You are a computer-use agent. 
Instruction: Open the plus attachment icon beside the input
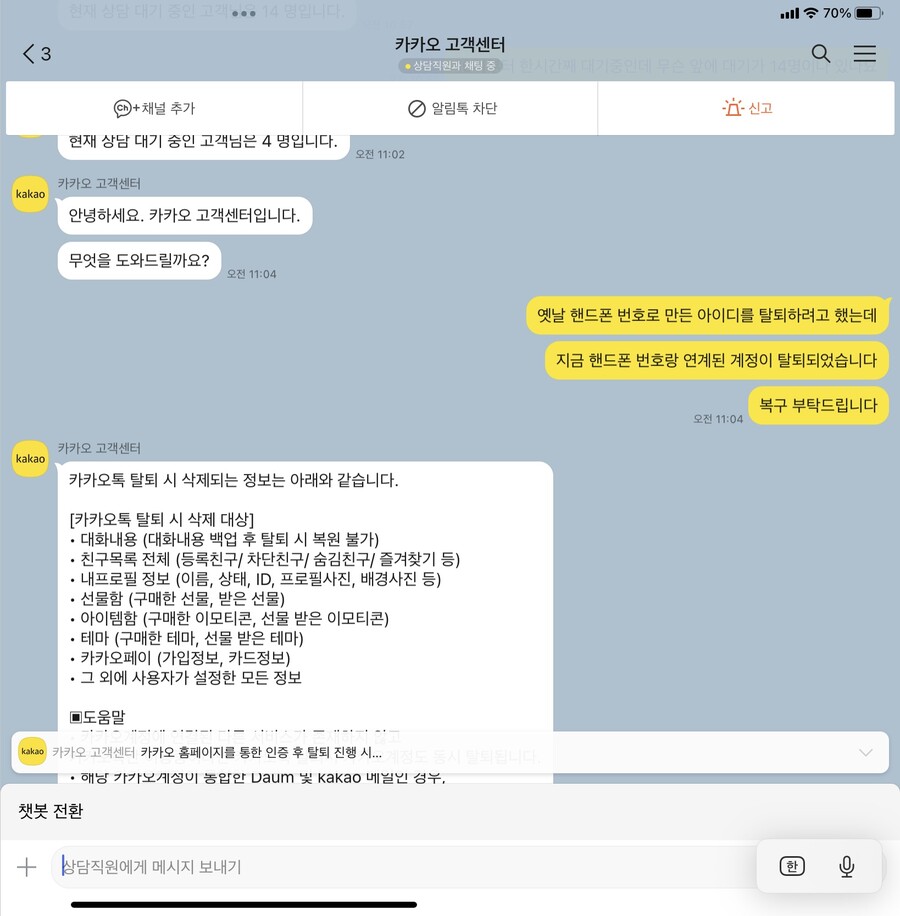(x=27, y=866)
